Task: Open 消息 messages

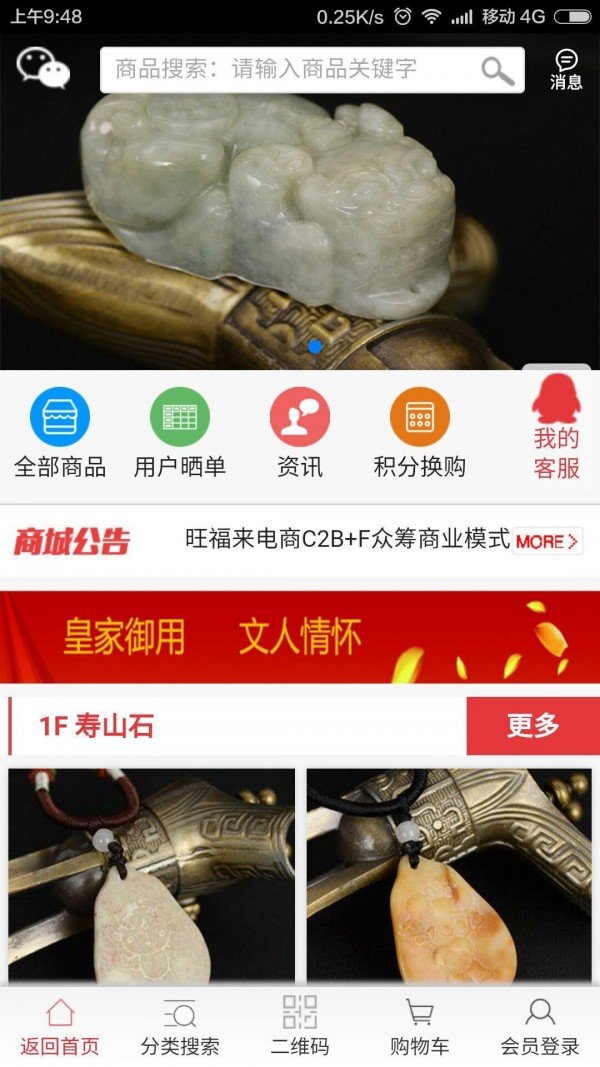Action: coord(566,70)
